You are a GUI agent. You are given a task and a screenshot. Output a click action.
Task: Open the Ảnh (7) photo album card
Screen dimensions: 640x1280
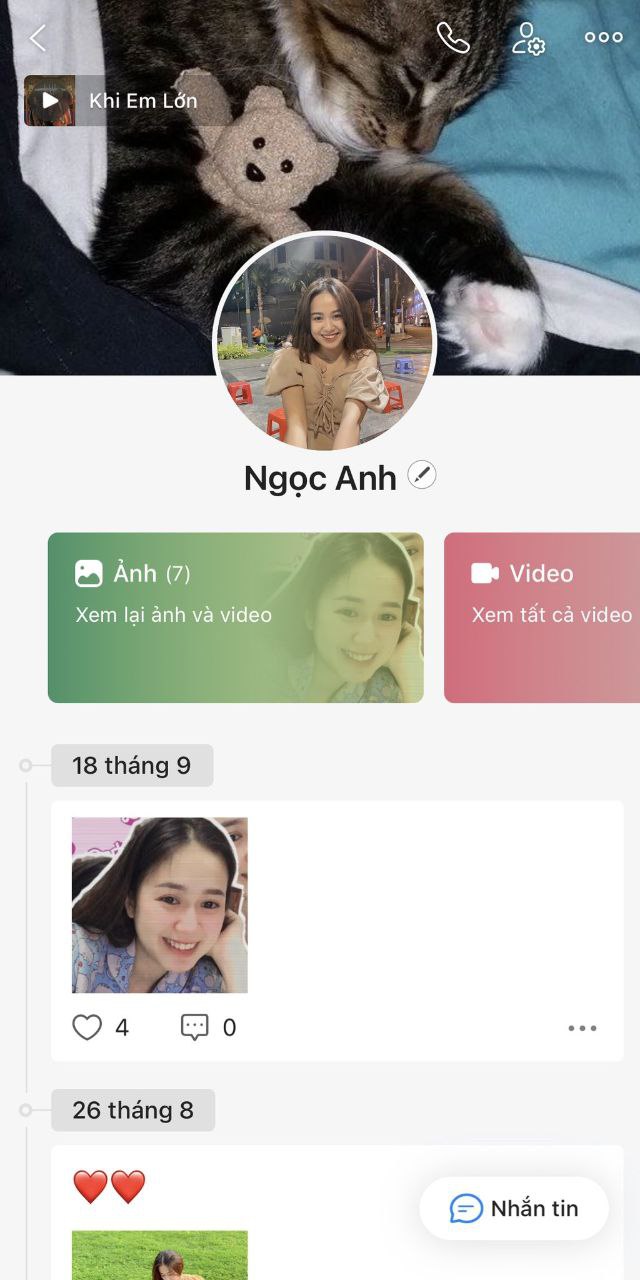(235, 617)
